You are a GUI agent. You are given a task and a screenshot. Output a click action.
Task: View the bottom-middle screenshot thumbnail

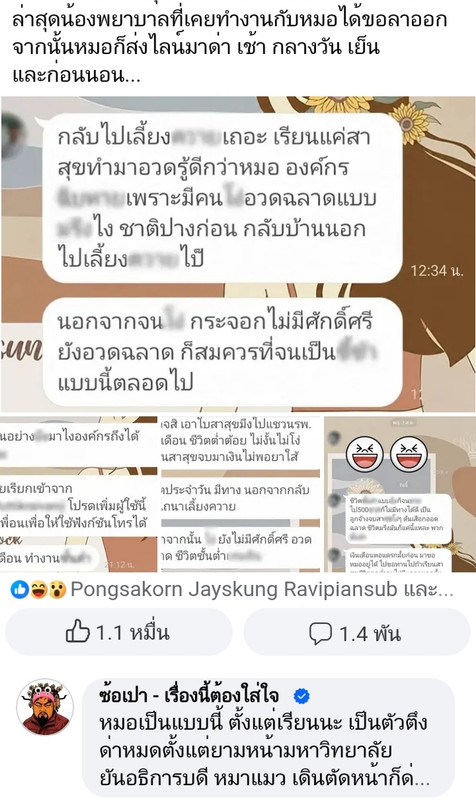(241, 494)
